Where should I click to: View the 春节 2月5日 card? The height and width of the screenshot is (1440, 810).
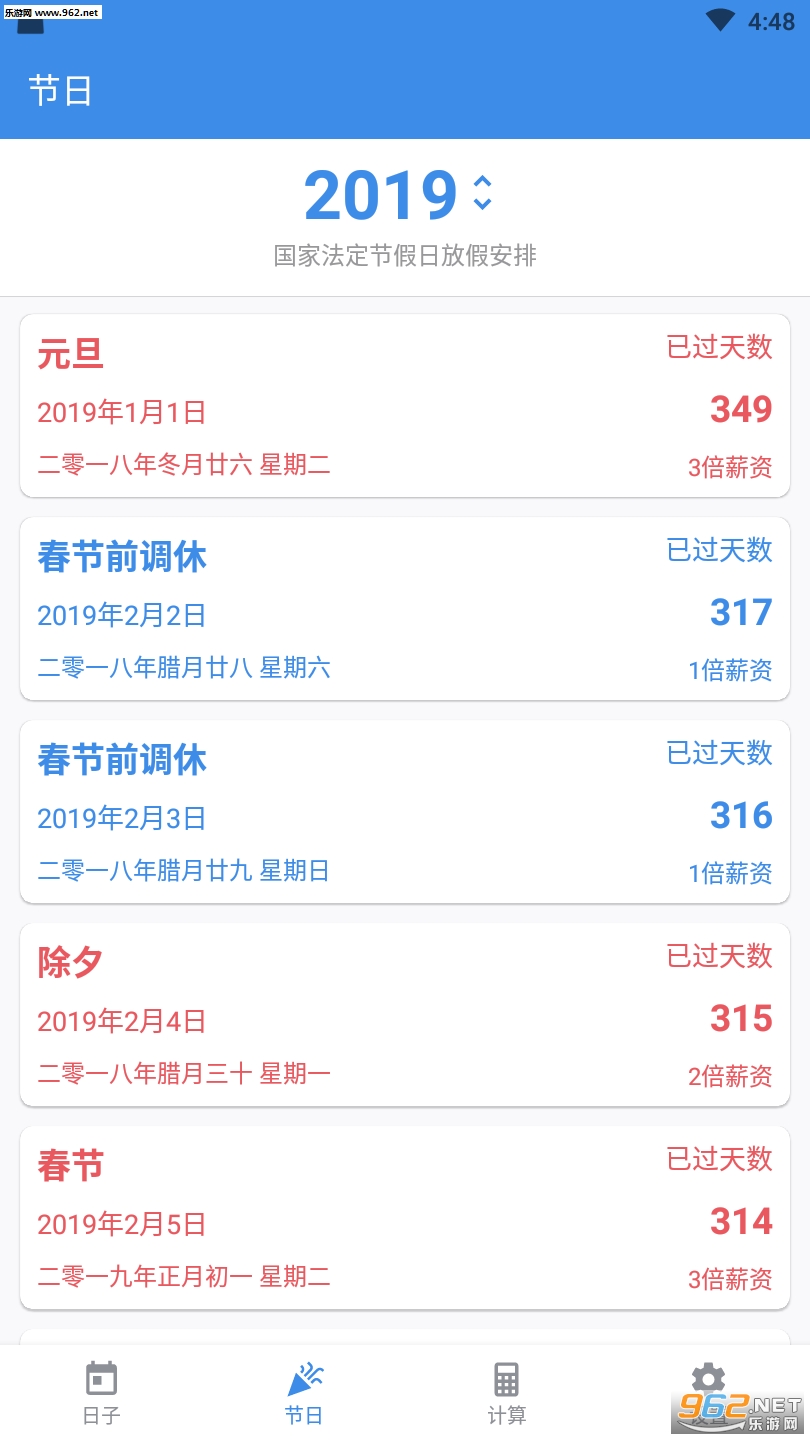click(404, 1218)
